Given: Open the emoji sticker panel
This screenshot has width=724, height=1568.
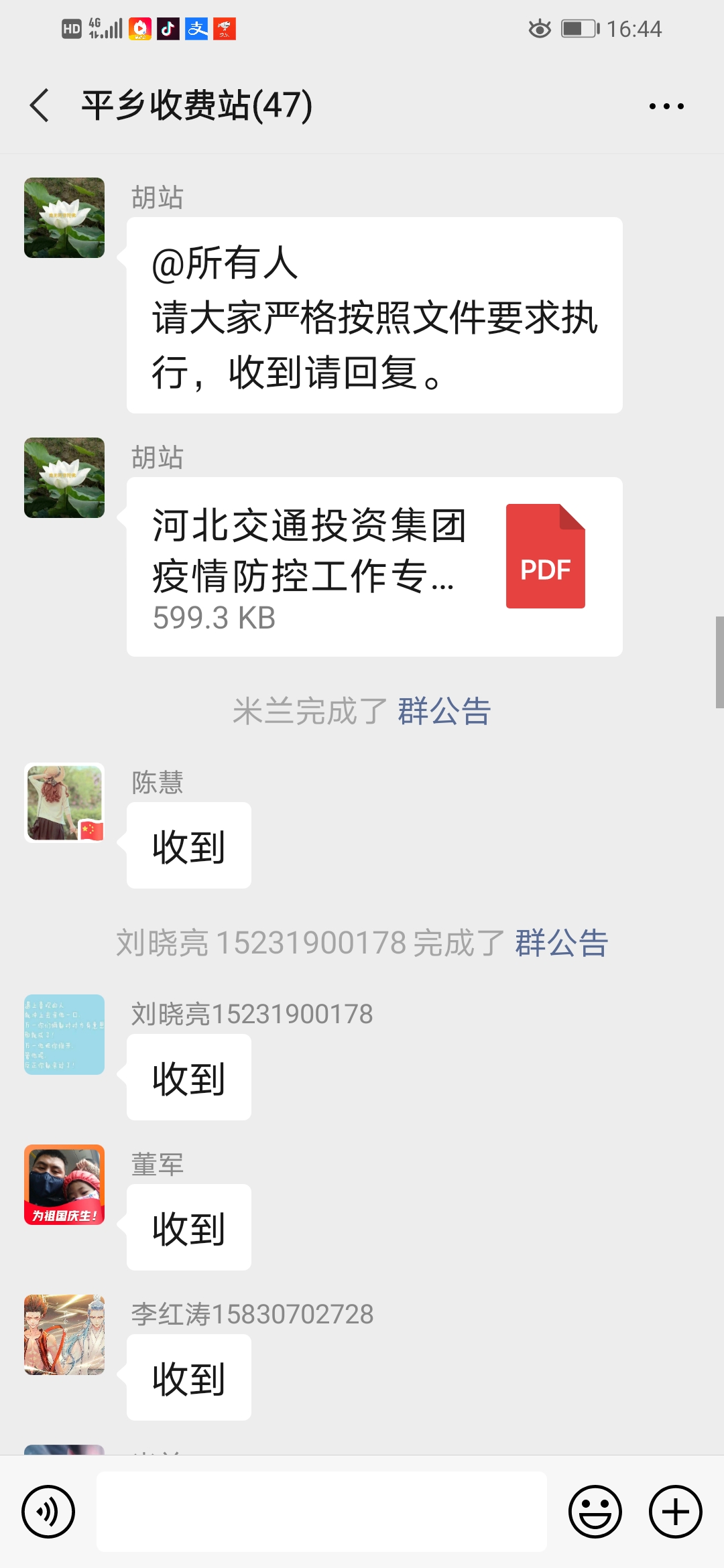Looking at the screenshot, I should (595, 1511).
